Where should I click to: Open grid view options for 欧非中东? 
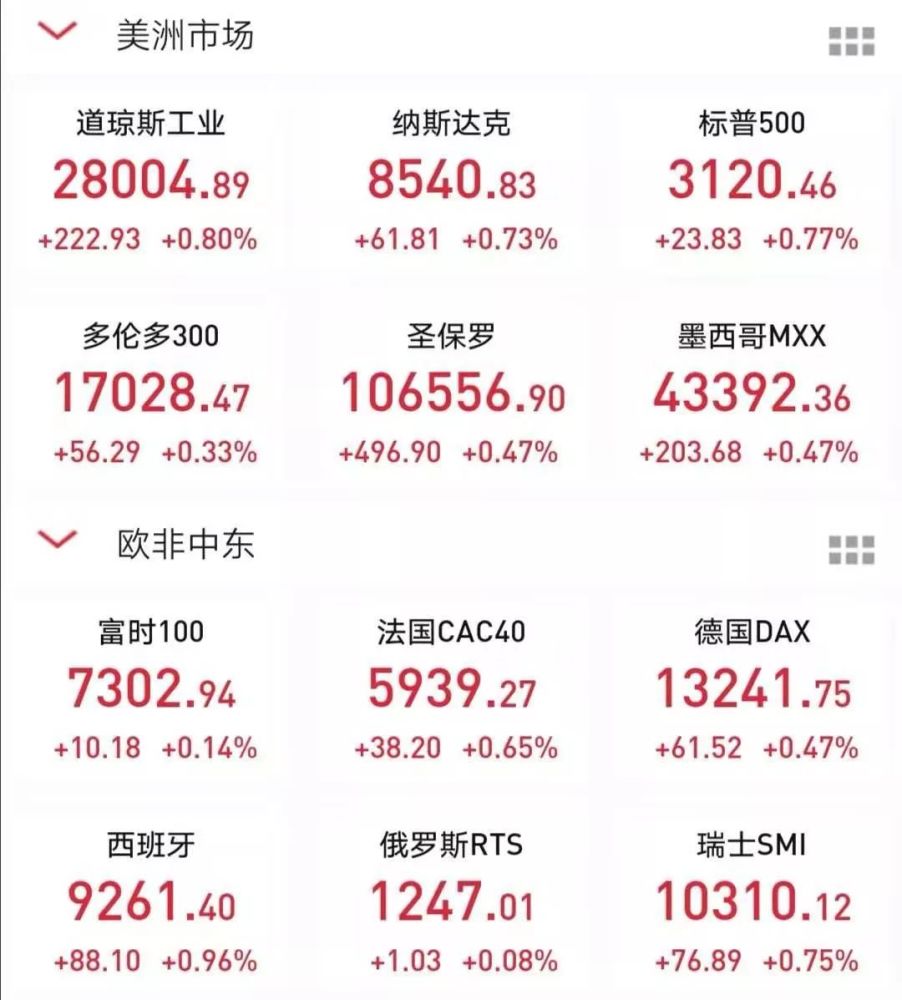tap(851, 549)
